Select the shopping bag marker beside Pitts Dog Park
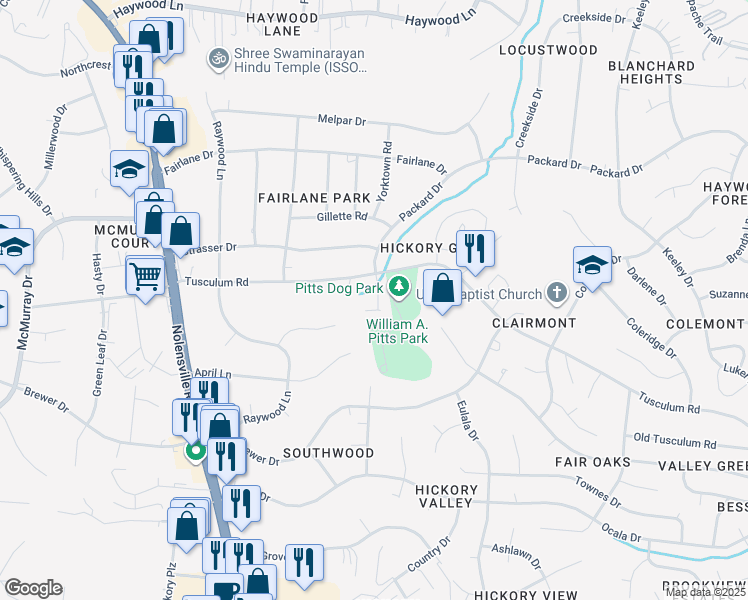The height and width of the screenshot is (600, 748). 442,288
